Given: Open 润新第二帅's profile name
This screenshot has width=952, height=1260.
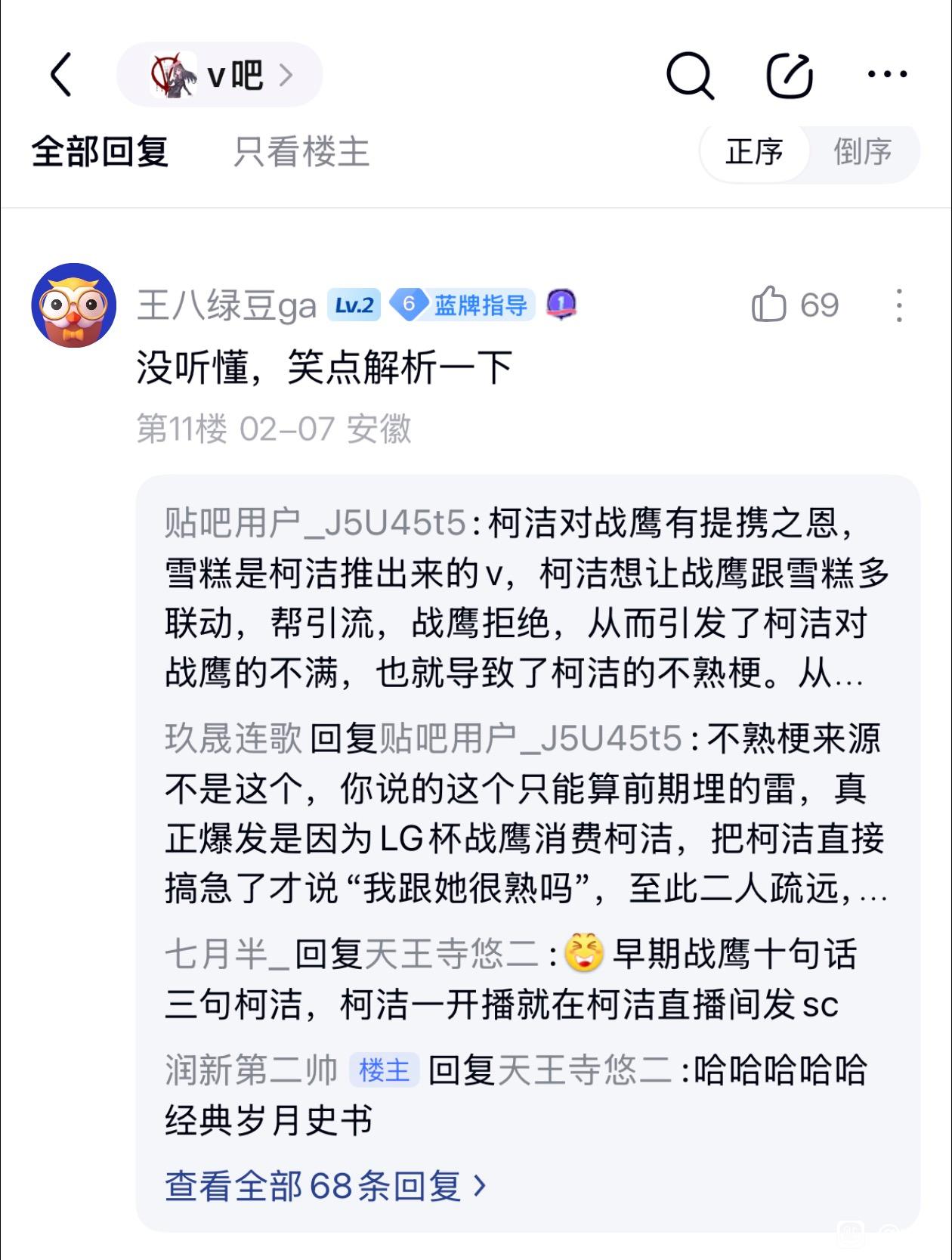Looking at the screenshot, I should point(251,1070).
